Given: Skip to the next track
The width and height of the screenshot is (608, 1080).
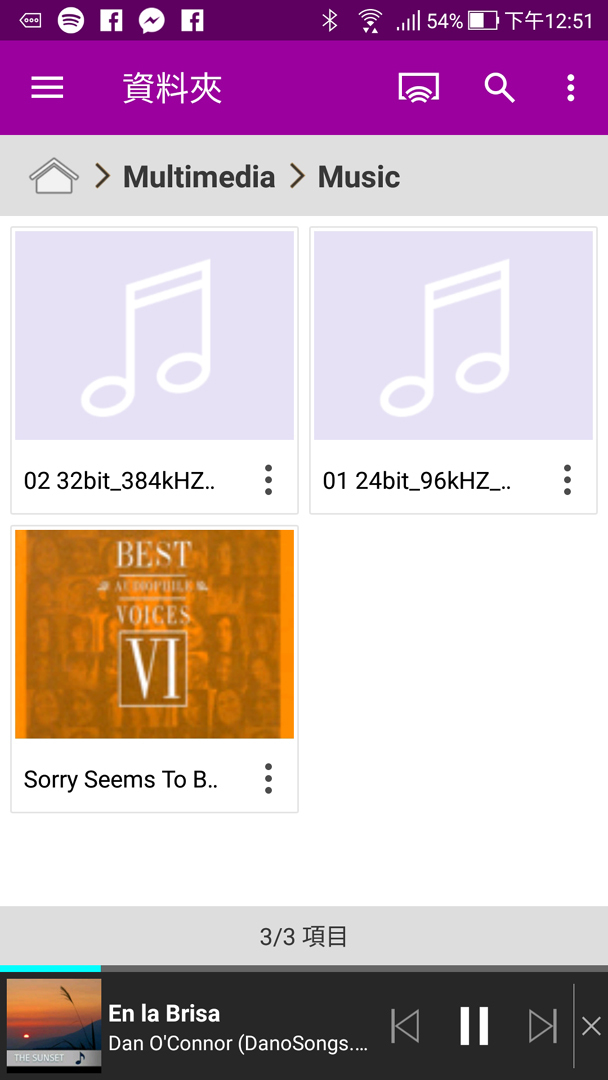Looking at the screenshot, I should [542, 1026].
